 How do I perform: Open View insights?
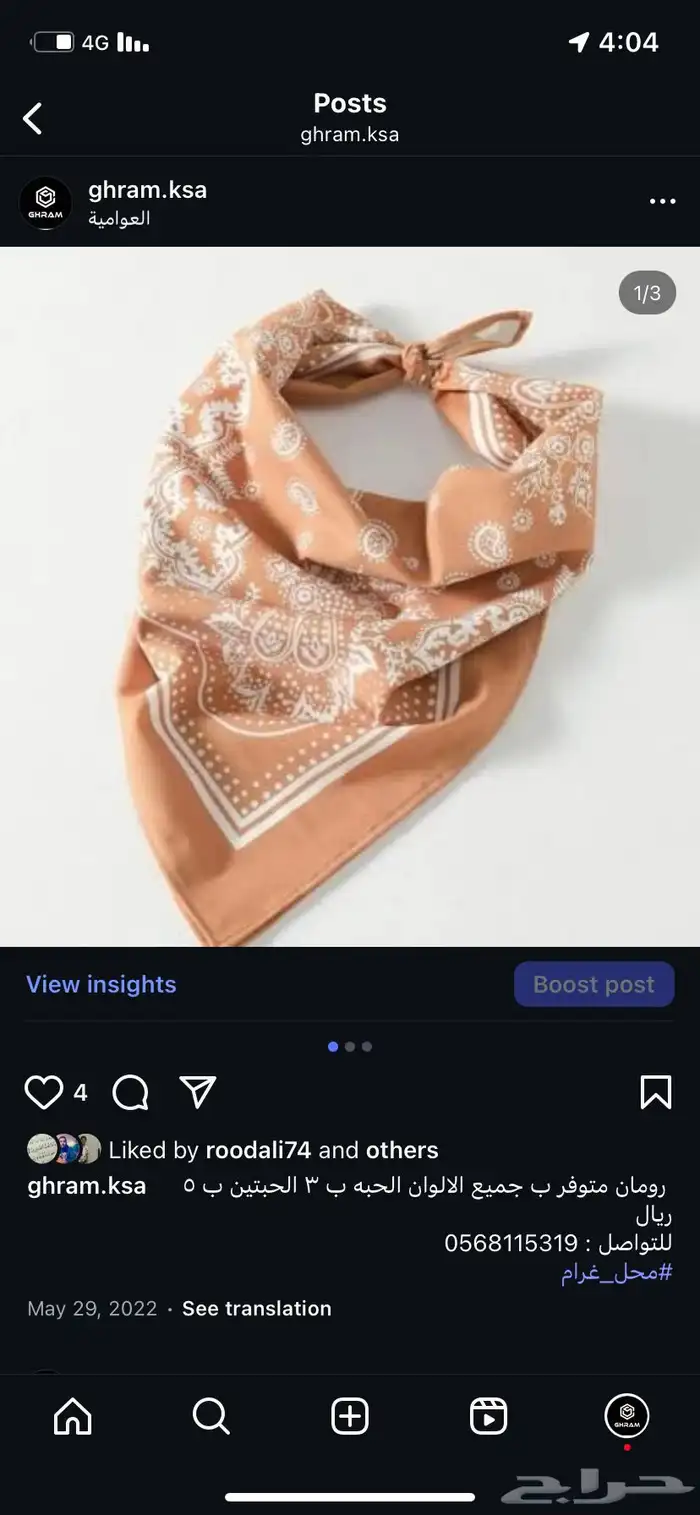coord(101,984)
